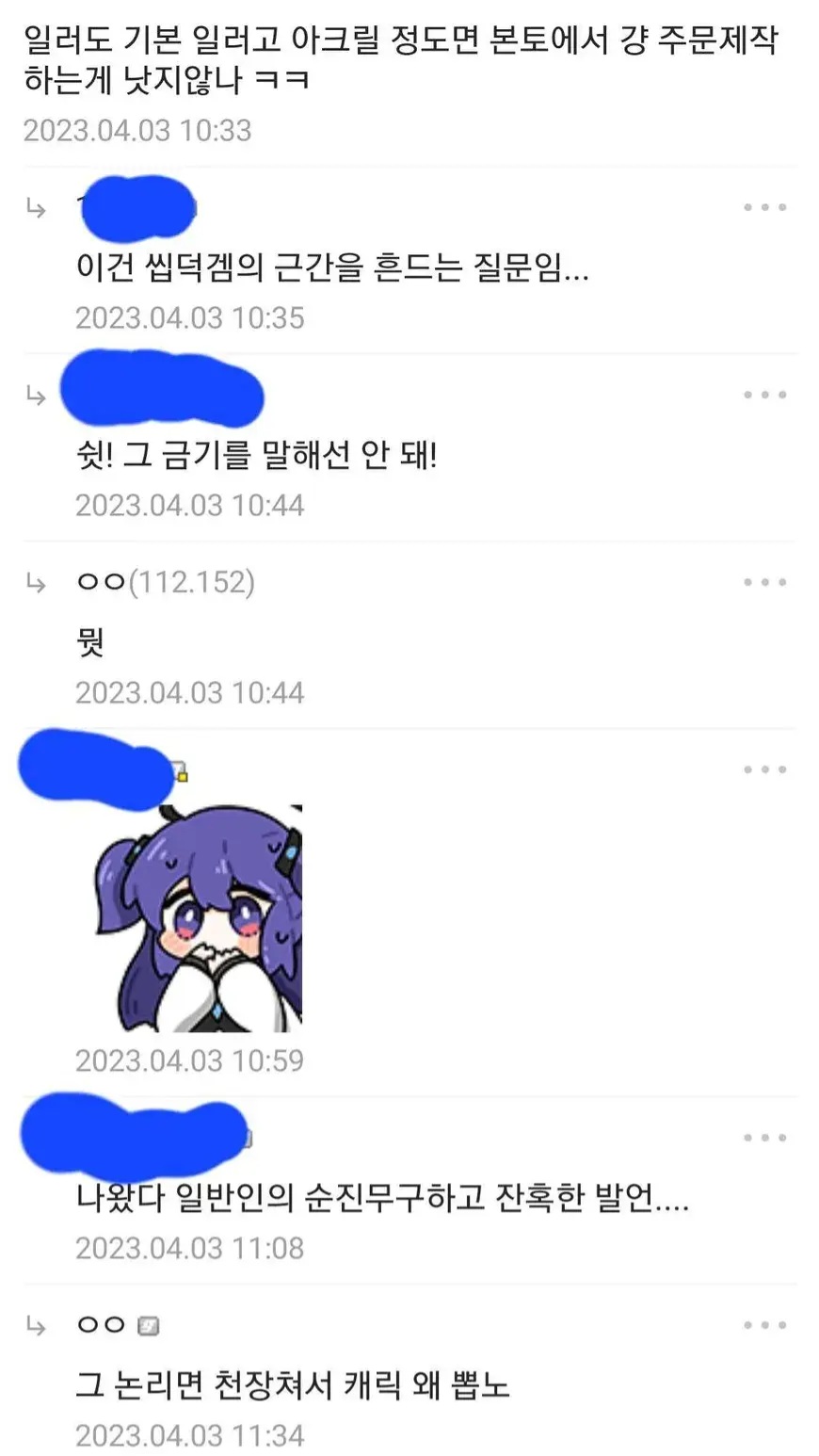View the profile of ㅇㅇ(112.152)
The height and width of the screenshot is (1456, 819).
tap(165, 583)
